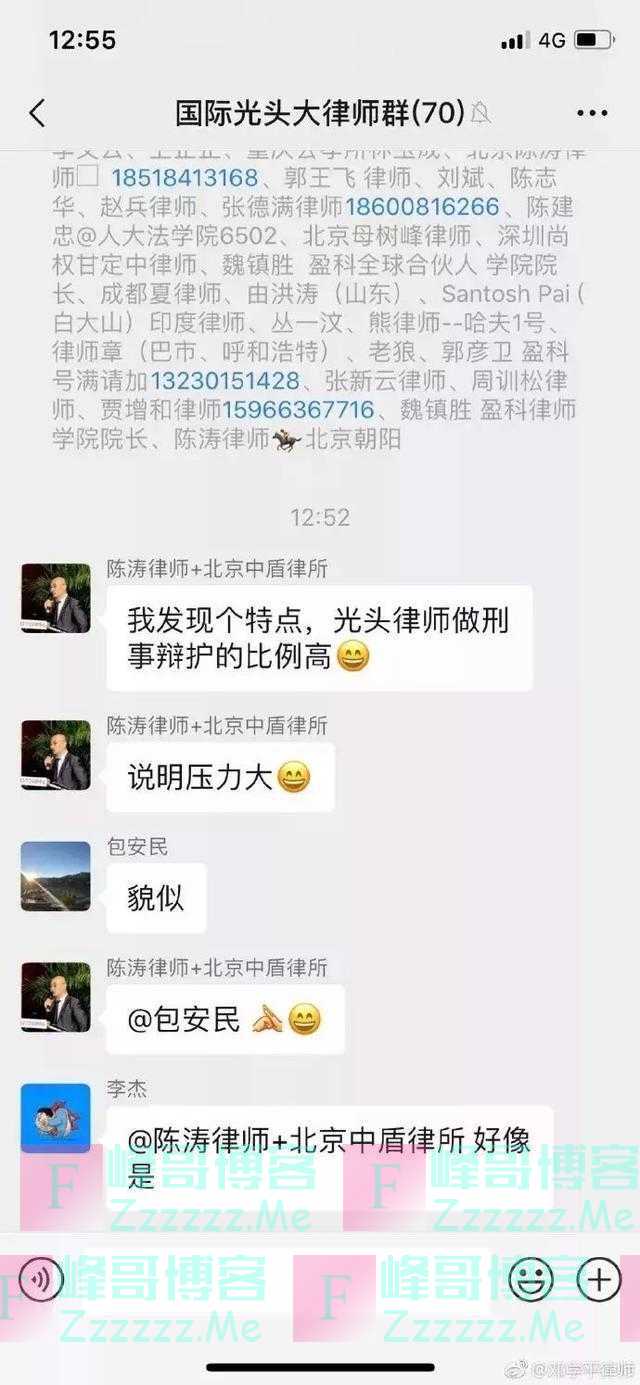Go back from the group chat
The height and width of the screenshot is (1385, 640).
click(x=38, y=113)
